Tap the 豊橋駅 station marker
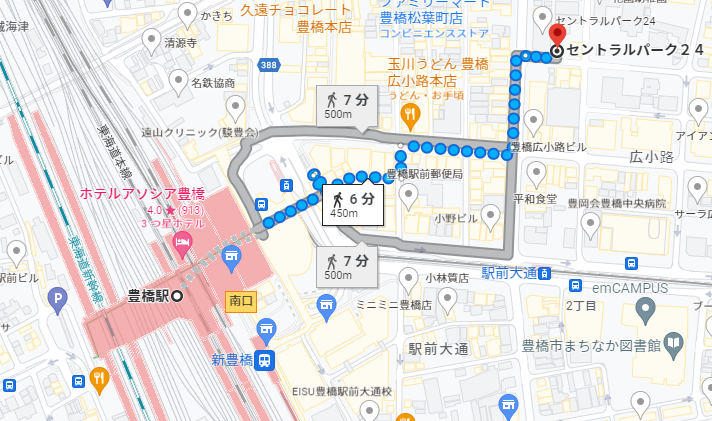Image resolution: width=712 pixels, height=421 pixels. 177,295
